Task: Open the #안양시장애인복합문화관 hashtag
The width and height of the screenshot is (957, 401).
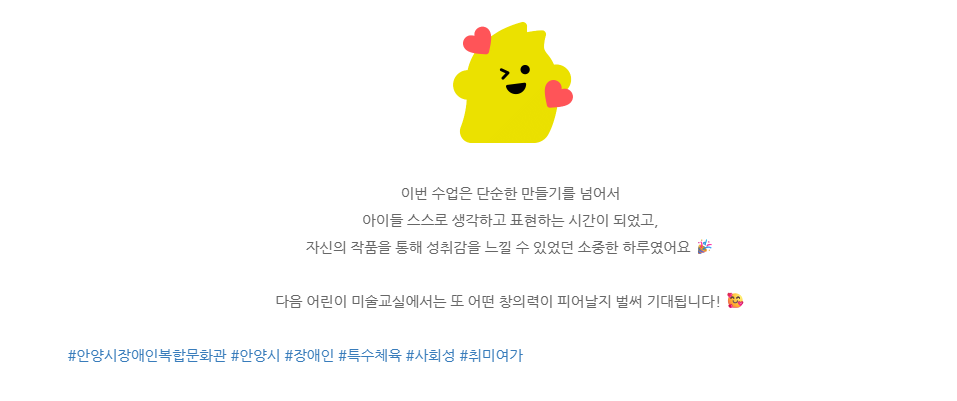Action: [147, 355]
